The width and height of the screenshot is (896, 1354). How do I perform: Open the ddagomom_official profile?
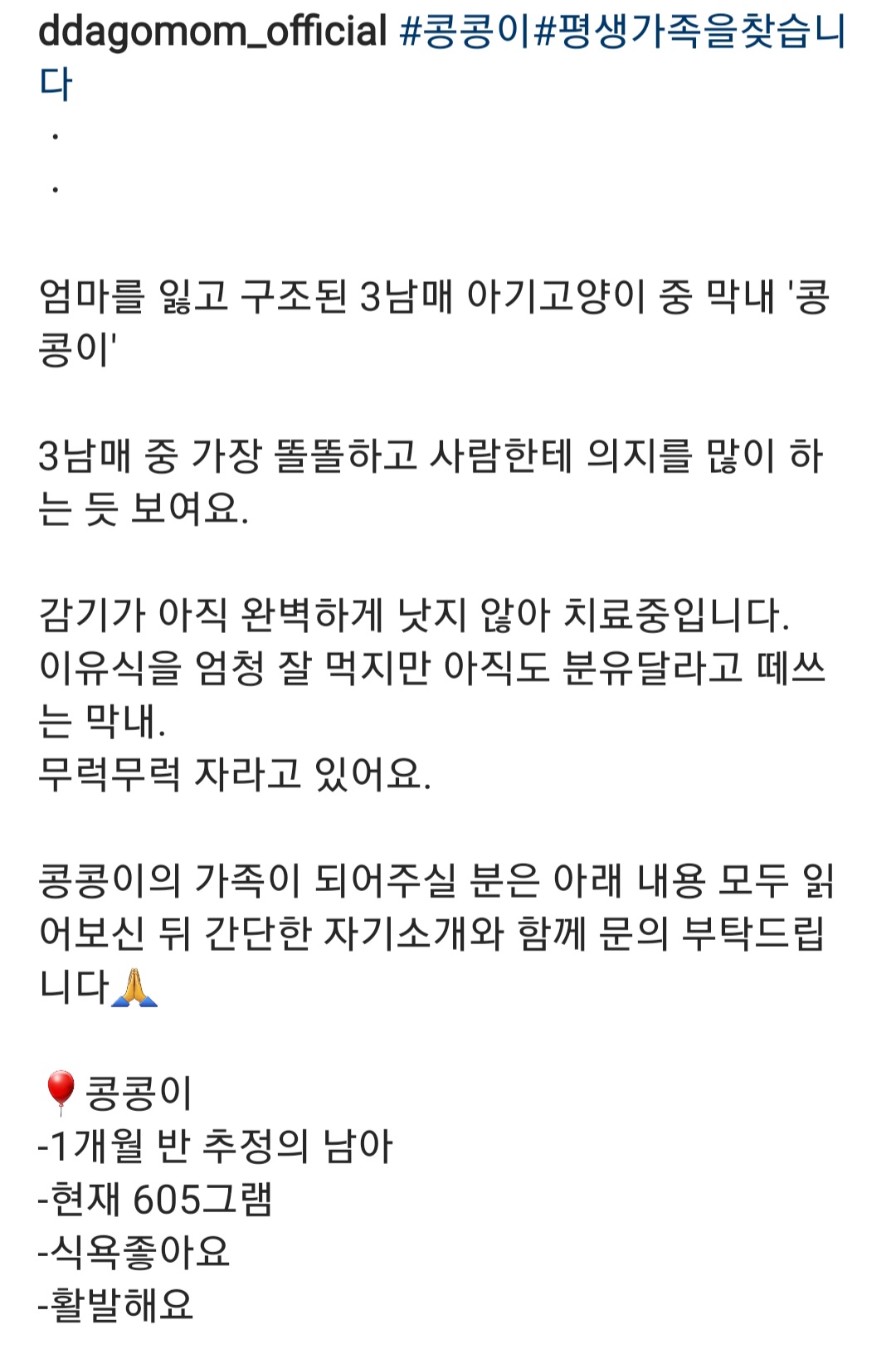pos(212,33)
